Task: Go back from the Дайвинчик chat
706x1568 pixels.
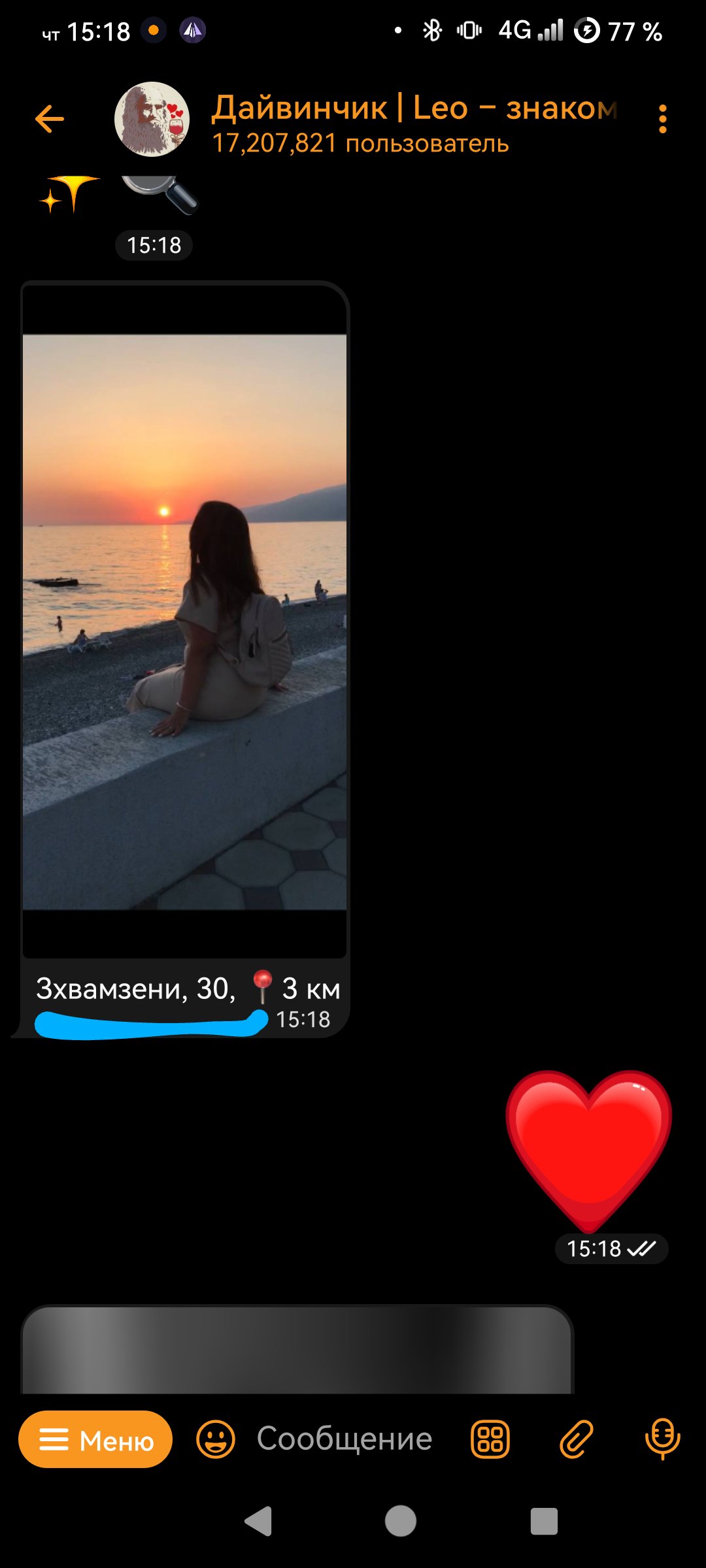Action: coord(50,119)
